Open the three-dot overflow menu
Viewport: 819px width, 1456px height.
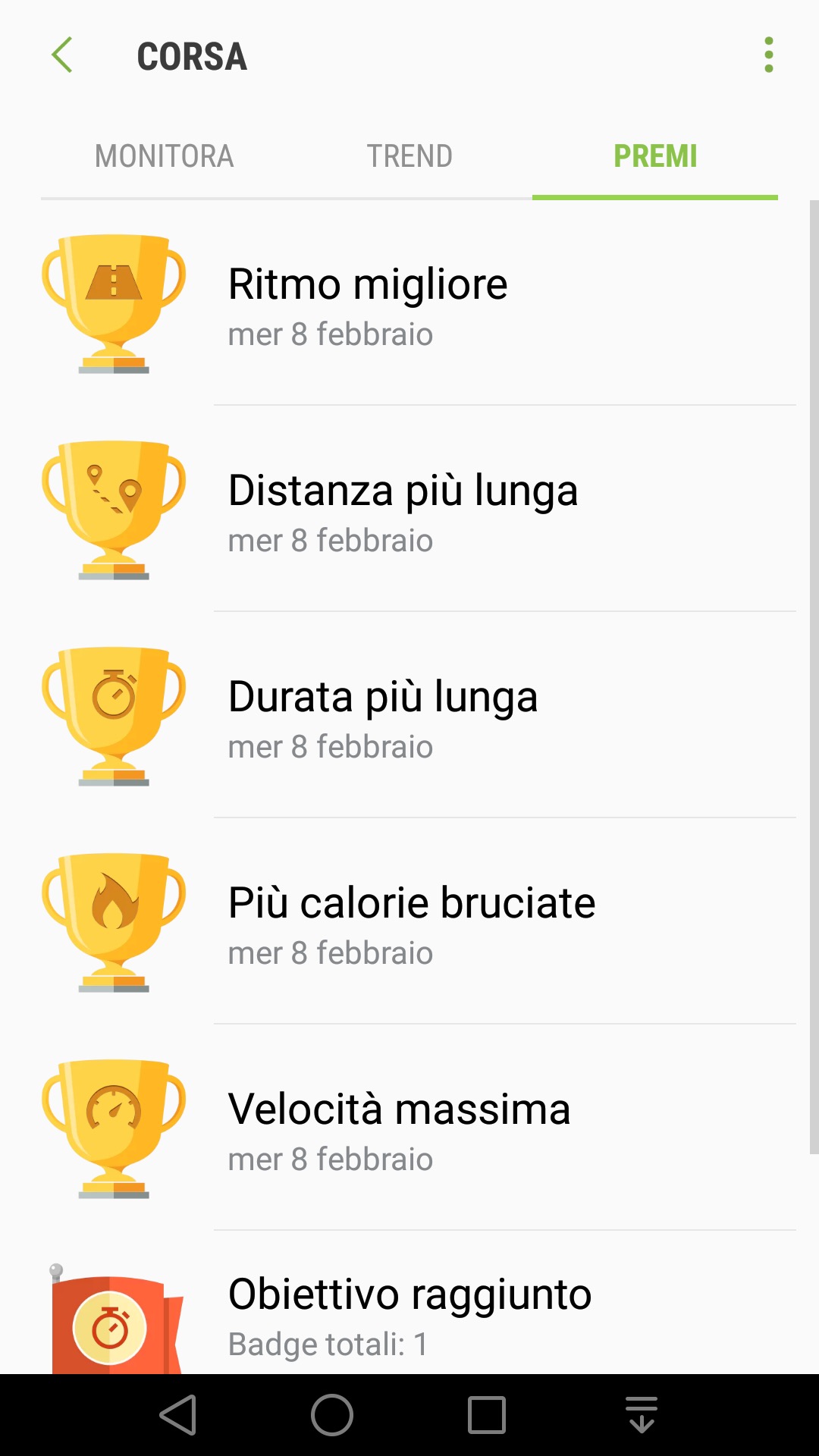(x=768, y=55)
